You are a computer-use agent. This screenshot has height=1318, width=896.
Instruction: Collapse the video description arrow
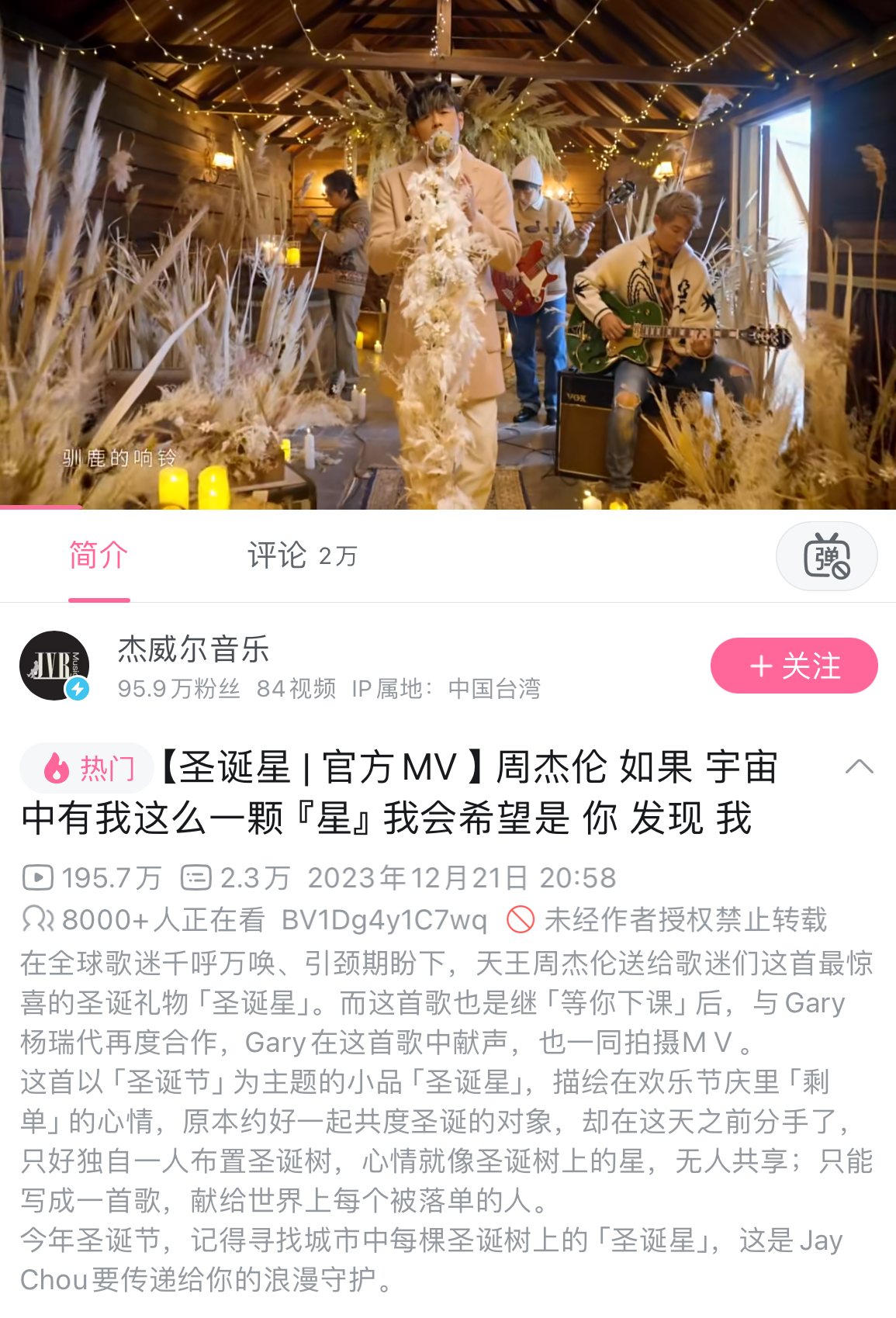(859, 767)
